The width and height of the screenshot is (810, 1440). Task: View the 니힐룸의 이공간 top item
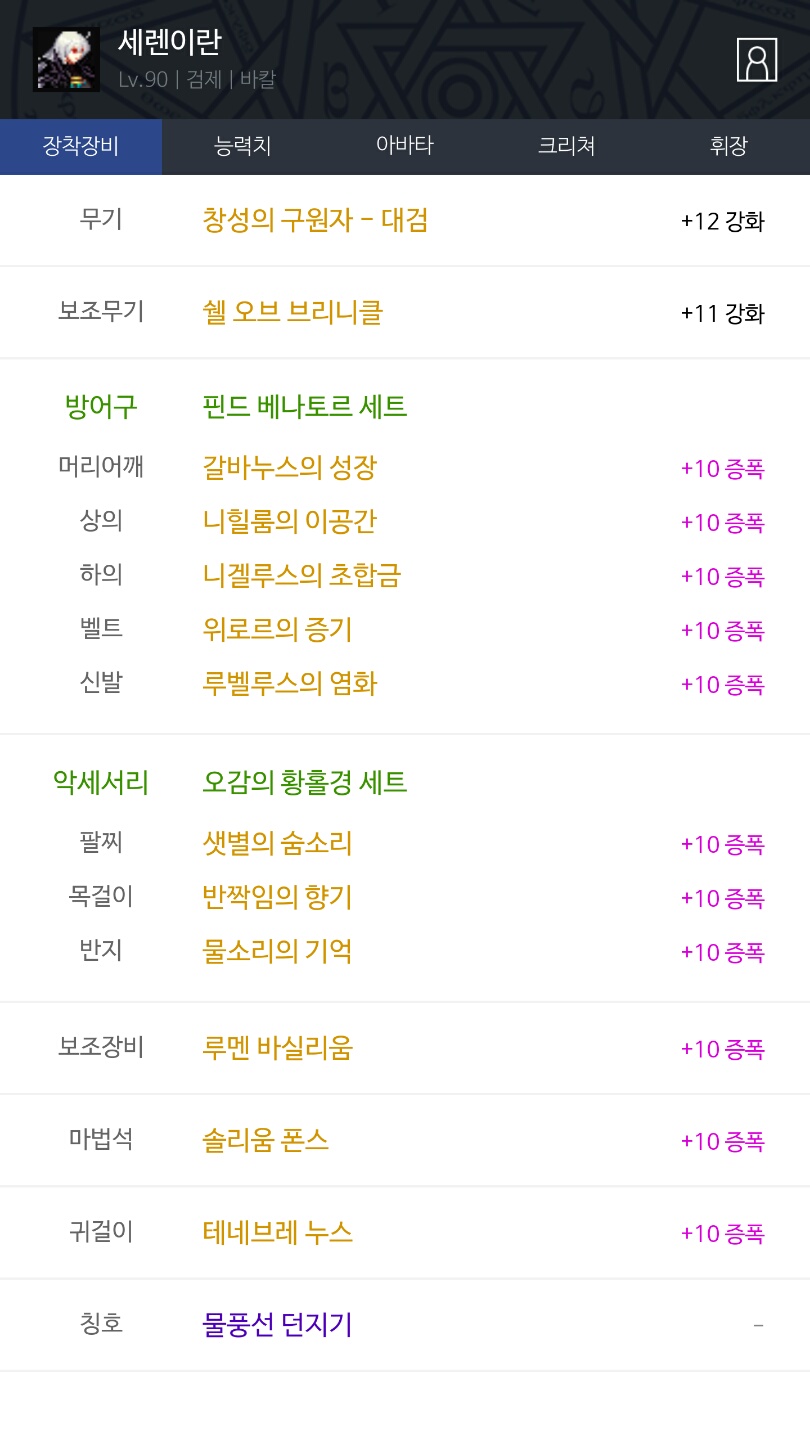point(289,521)
